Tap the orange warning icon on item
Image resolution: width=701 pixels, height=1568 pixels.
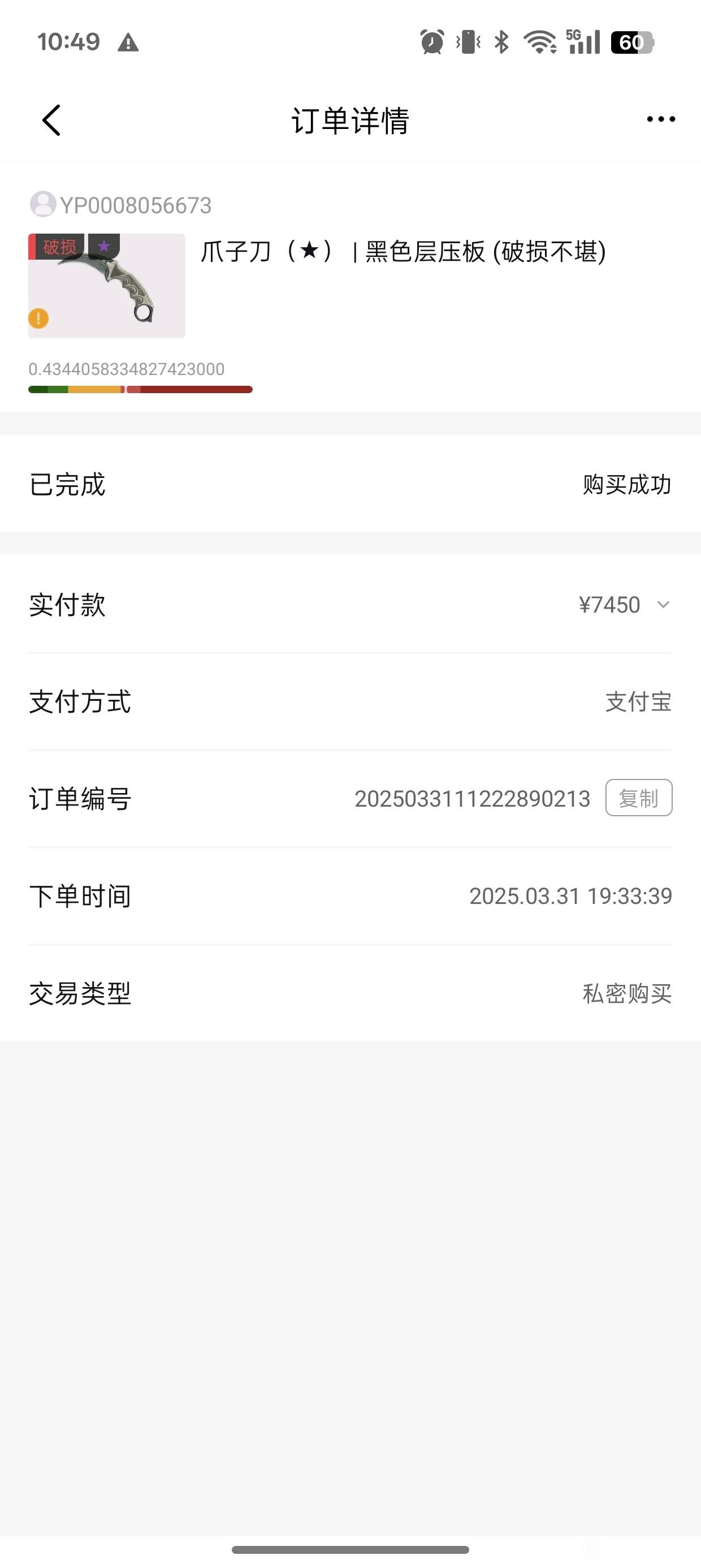[38, 318]
